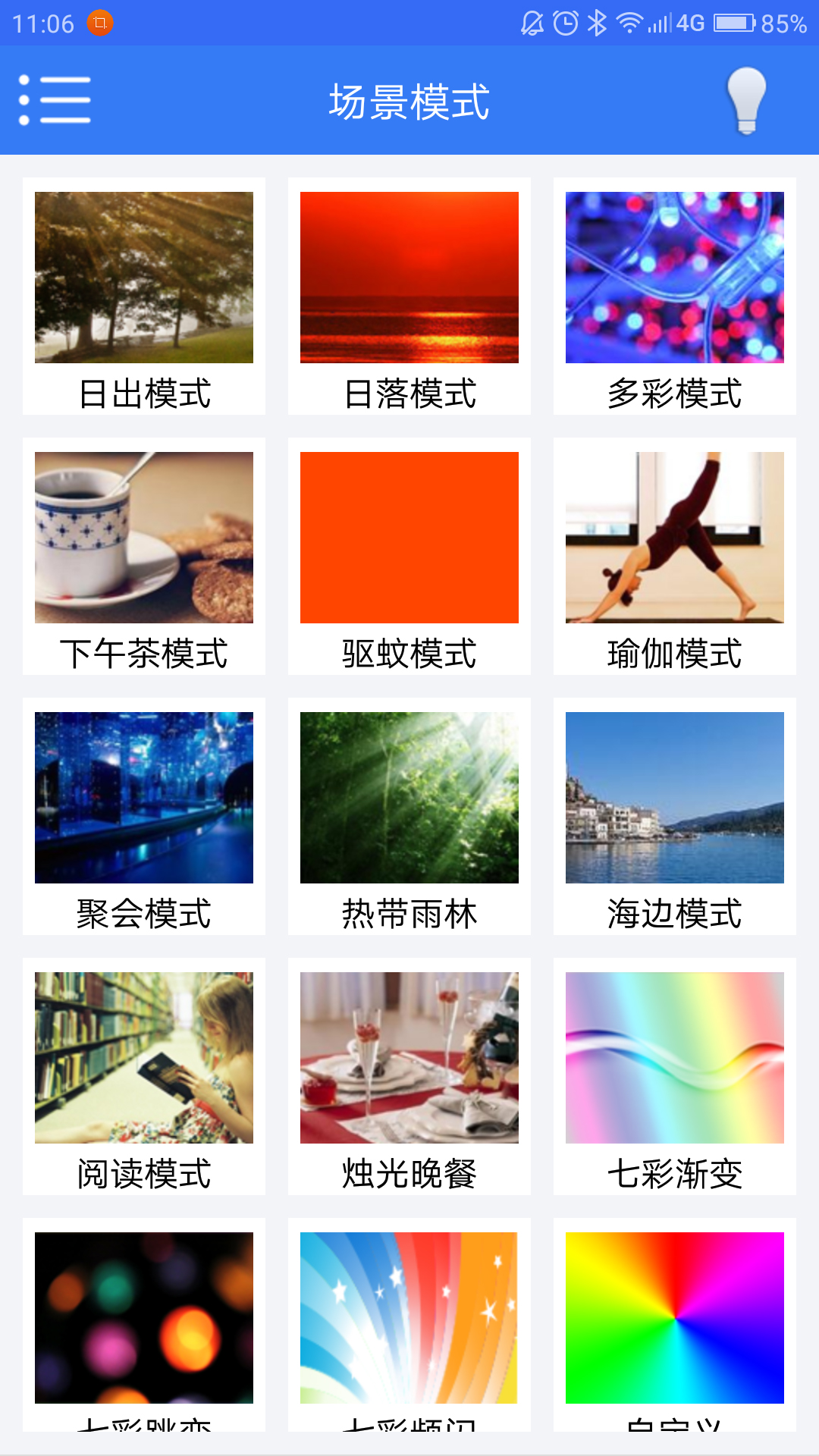Choose the bokeh lights scene tile
This screenshot has width=819, height=1456.
click(x=144, y=1319)
